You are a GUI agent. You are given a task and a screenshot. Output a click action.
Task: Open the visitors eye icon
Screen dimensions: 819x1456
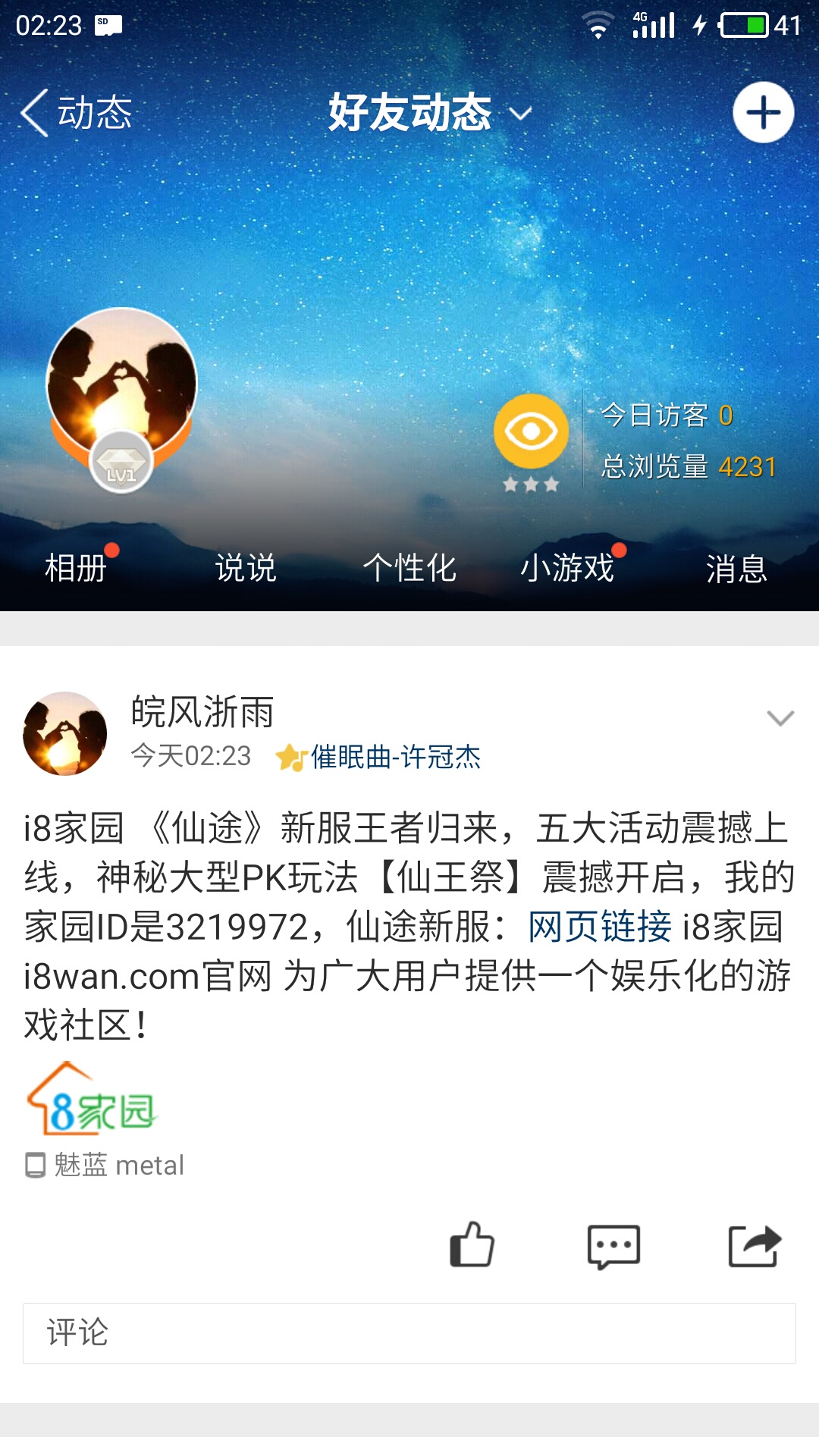click(x=531, y=431)
